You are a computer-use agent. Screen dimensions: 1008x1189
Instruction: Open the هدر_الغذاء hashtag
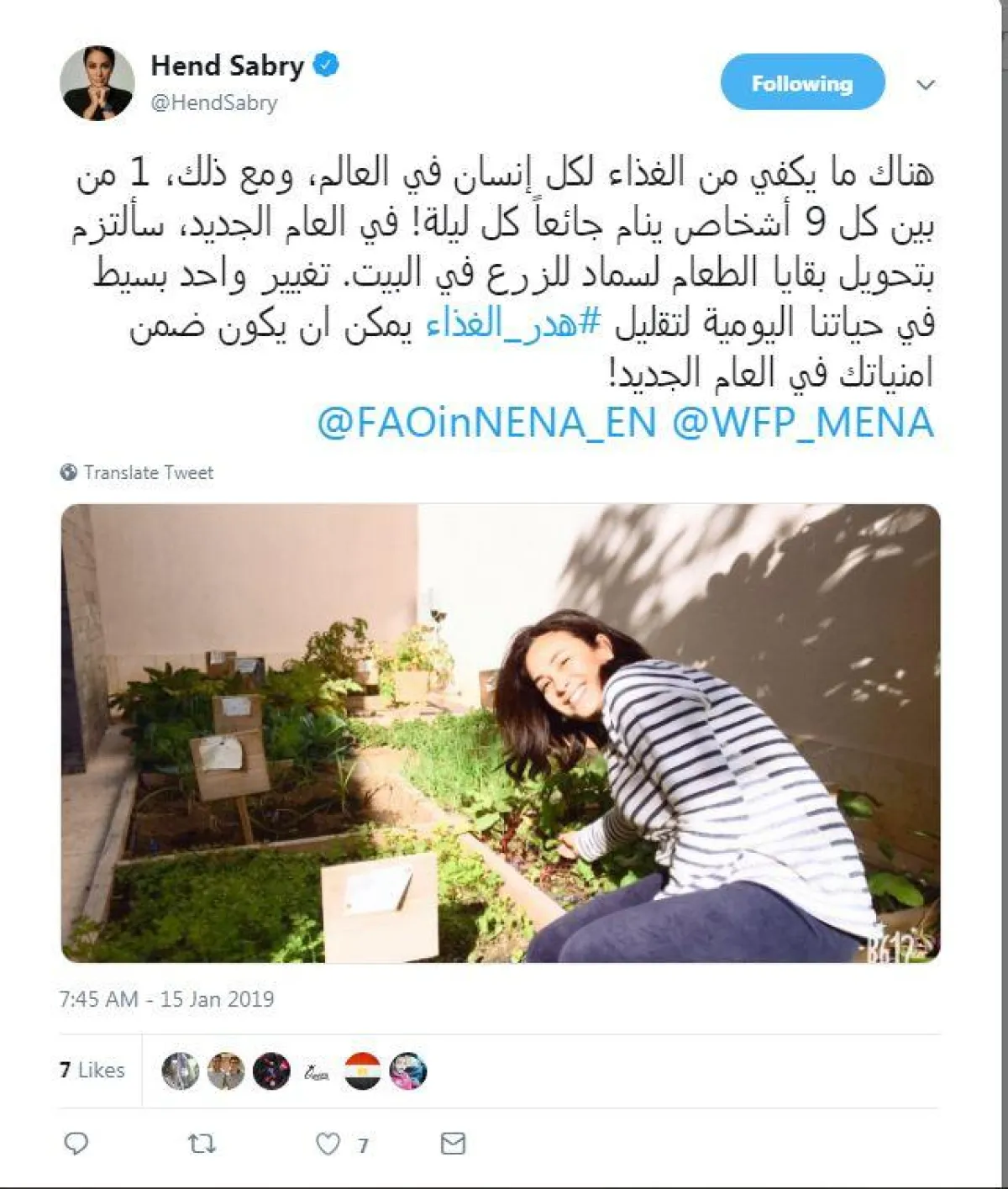click(513, 324)
